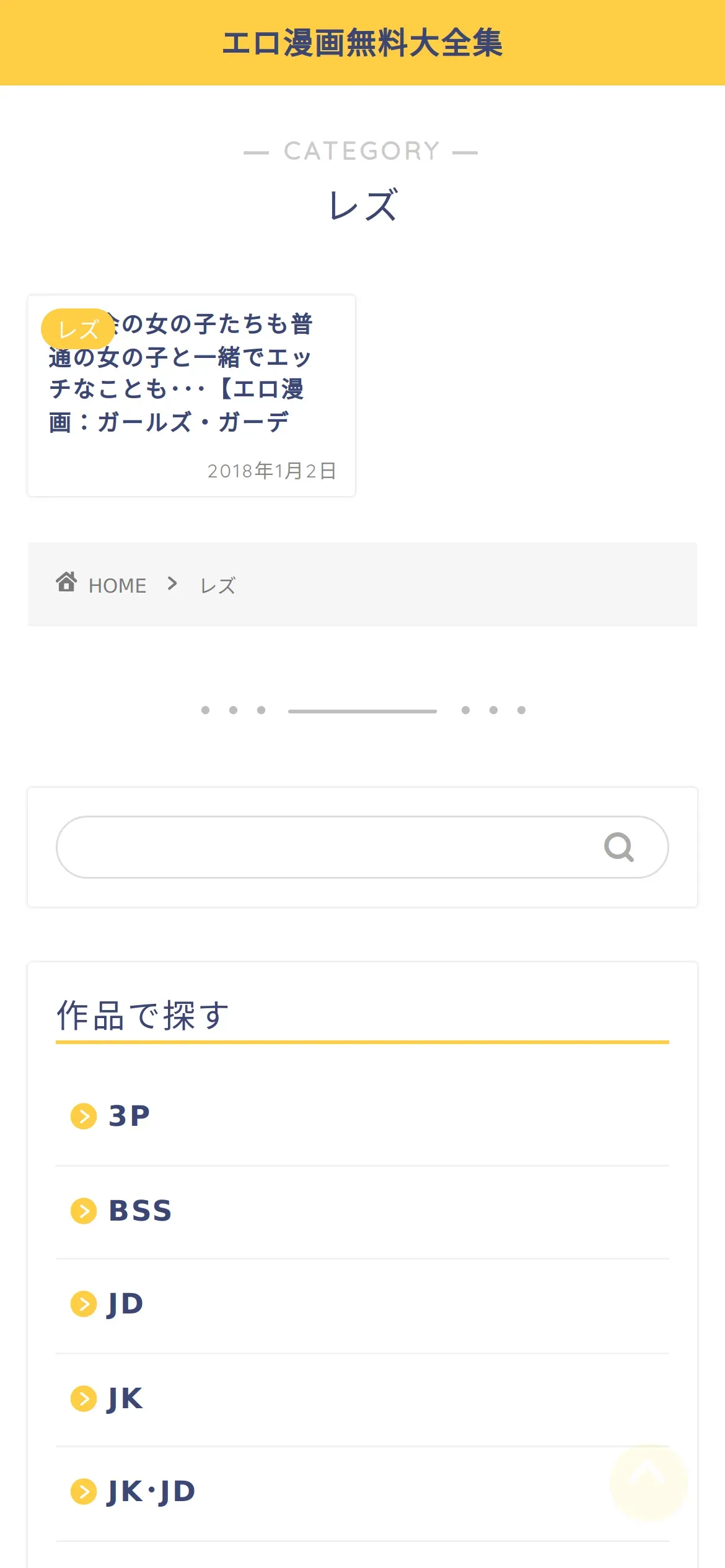The image size is (725, 1568).
Task: Jump back to top of page
Action: coord(648,1482)
